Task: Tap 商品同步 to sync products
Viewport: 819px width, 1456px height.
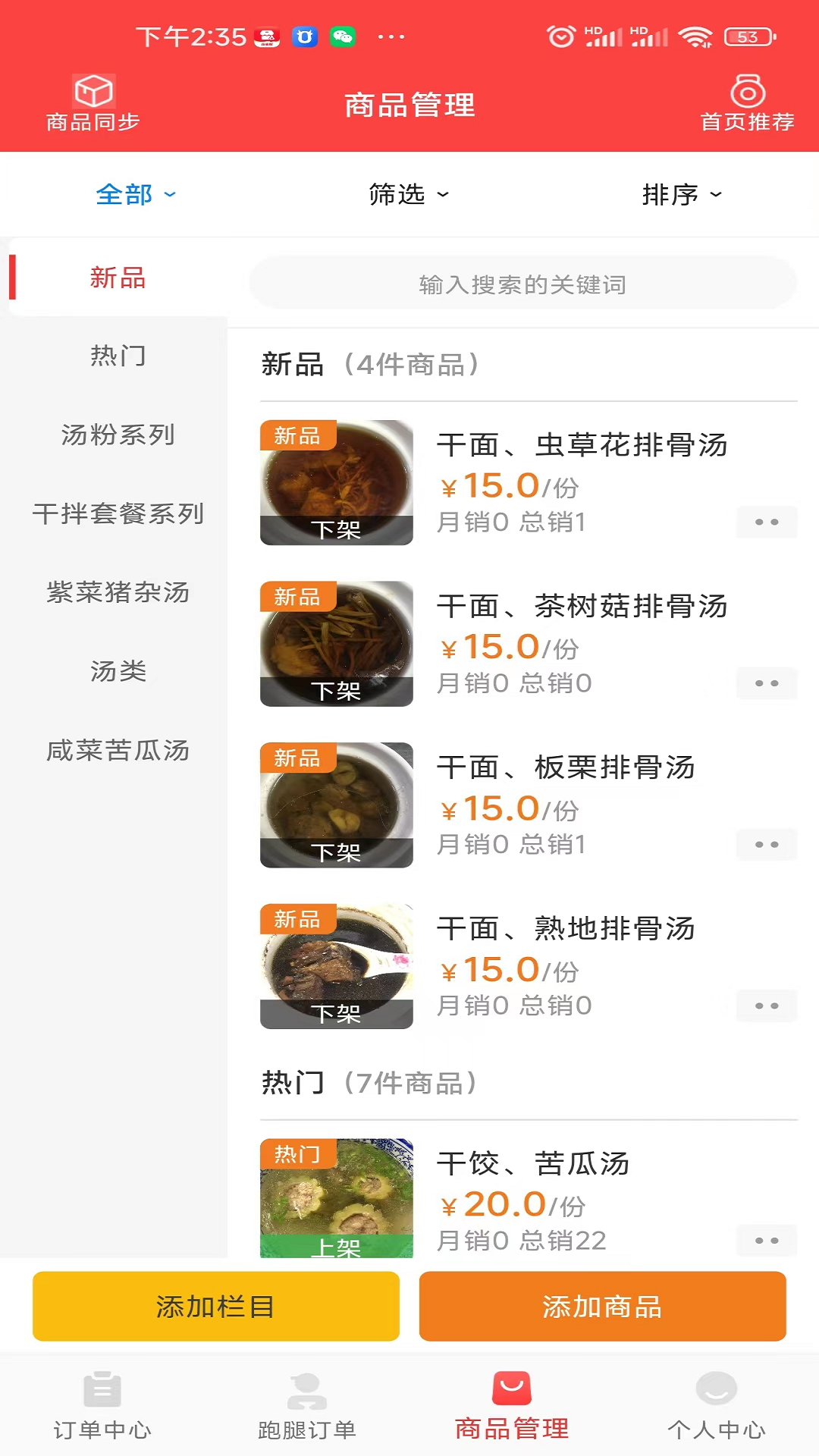Action: click(x=93, y=104)
